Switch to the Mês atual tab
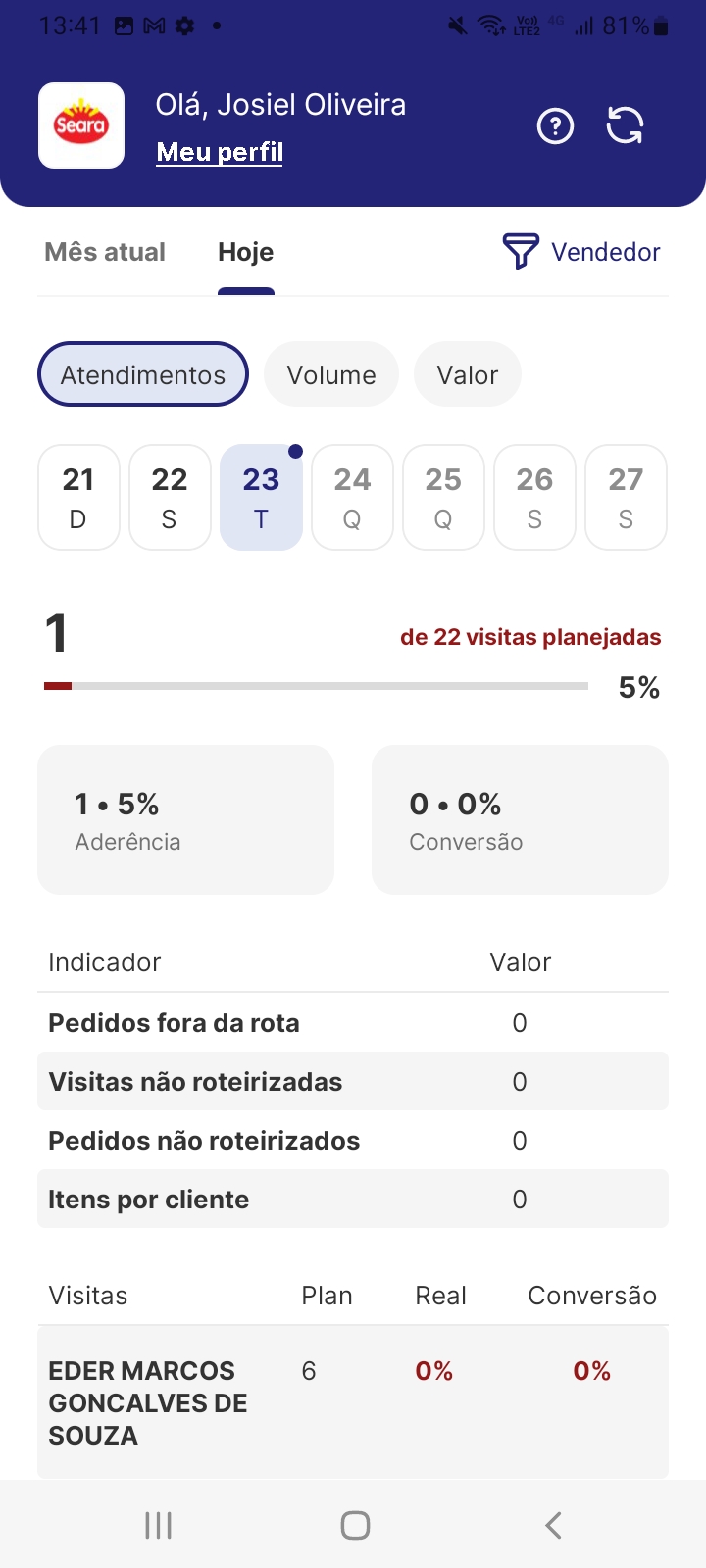Screen dimensions: 706x1568 [x=105, y=252]
